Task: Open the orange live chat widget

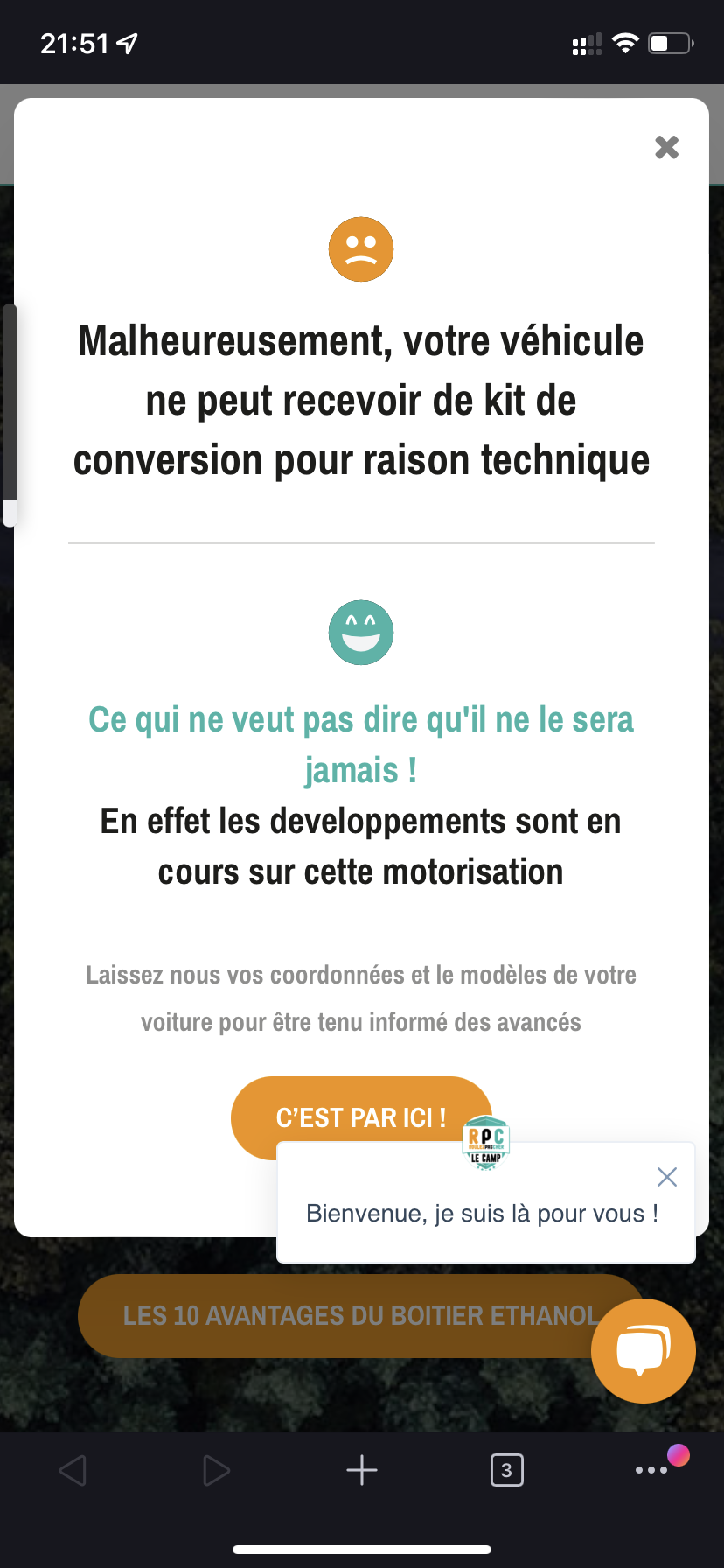Action: click(x=644, y=1350)
